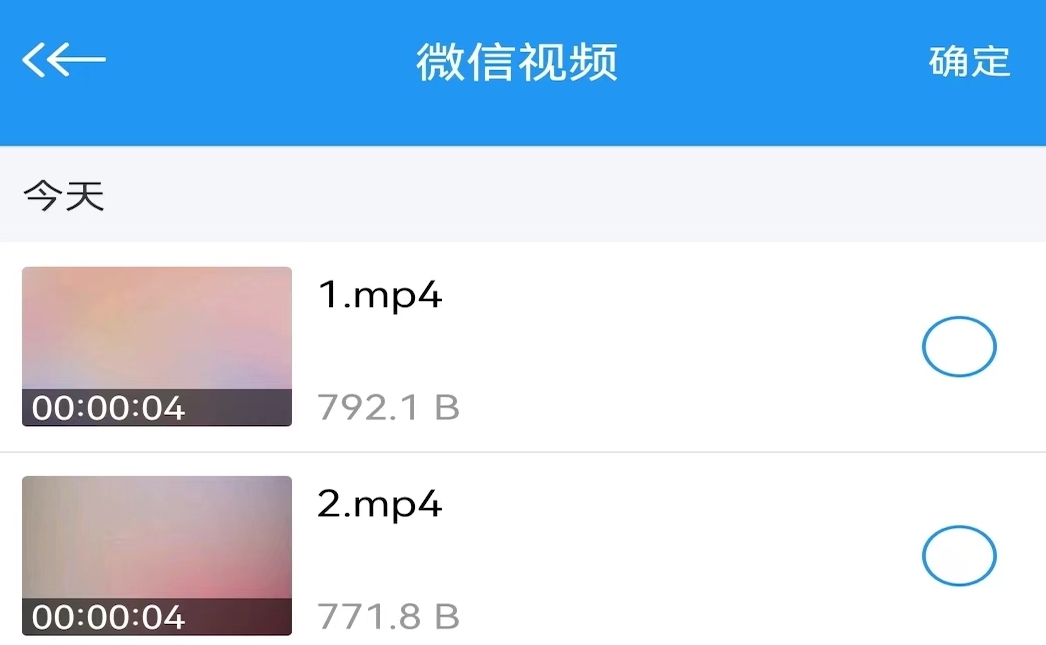Open the 2.mp4 video thumbnail
Screen dimensions: 1046x645
tap(157, 555)
